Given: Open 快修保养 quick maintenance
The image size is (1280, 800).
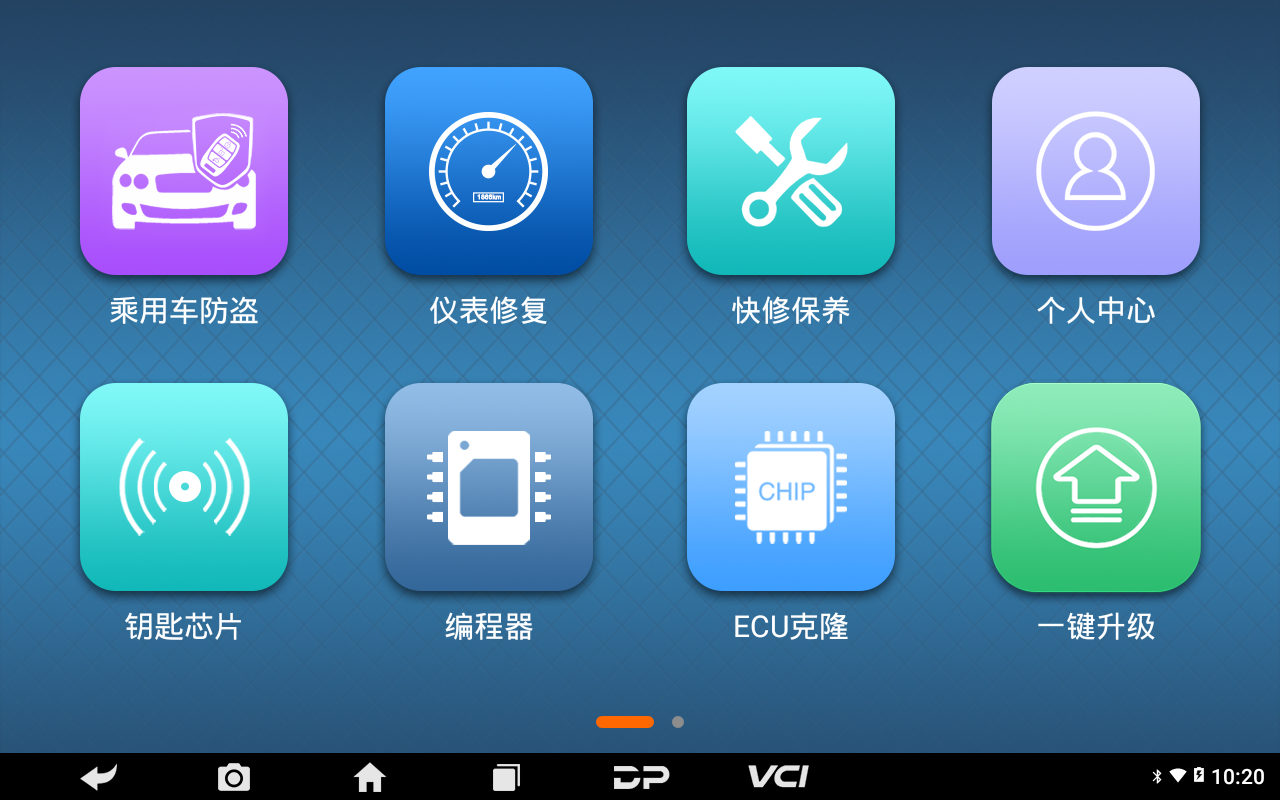Looking at the screenshot, I should pos(790,171).
